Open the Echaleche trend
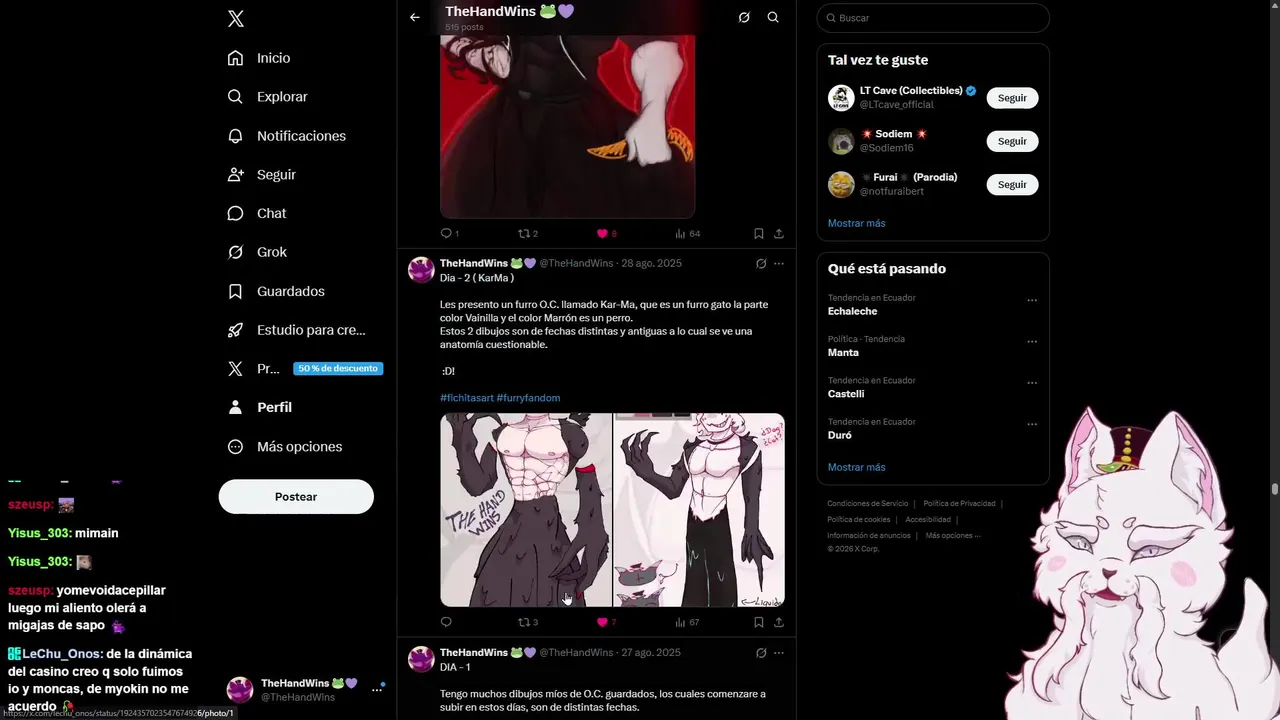 pos(852,311)
